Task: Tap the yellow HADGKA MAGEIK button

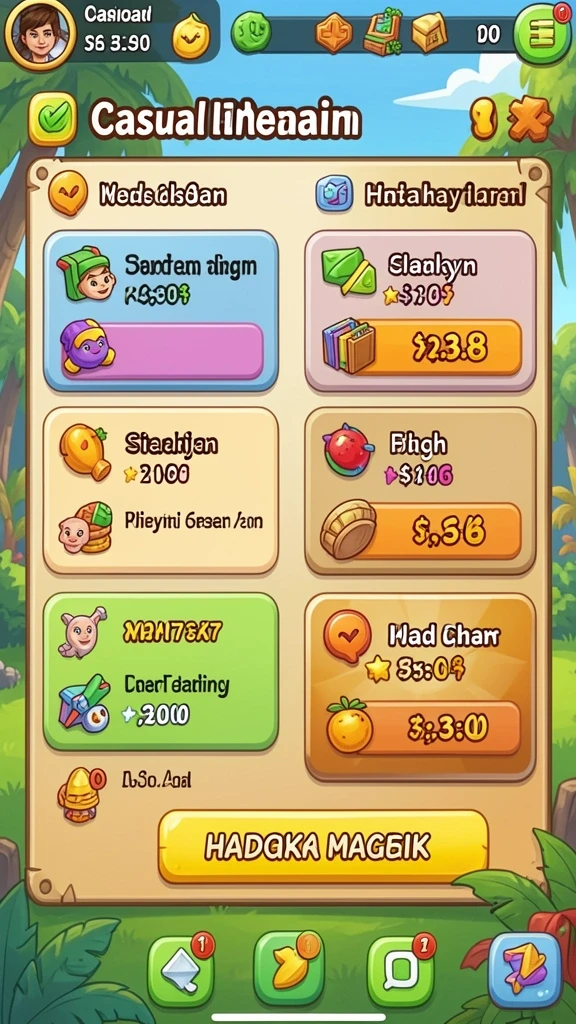Action: [323, 847]
